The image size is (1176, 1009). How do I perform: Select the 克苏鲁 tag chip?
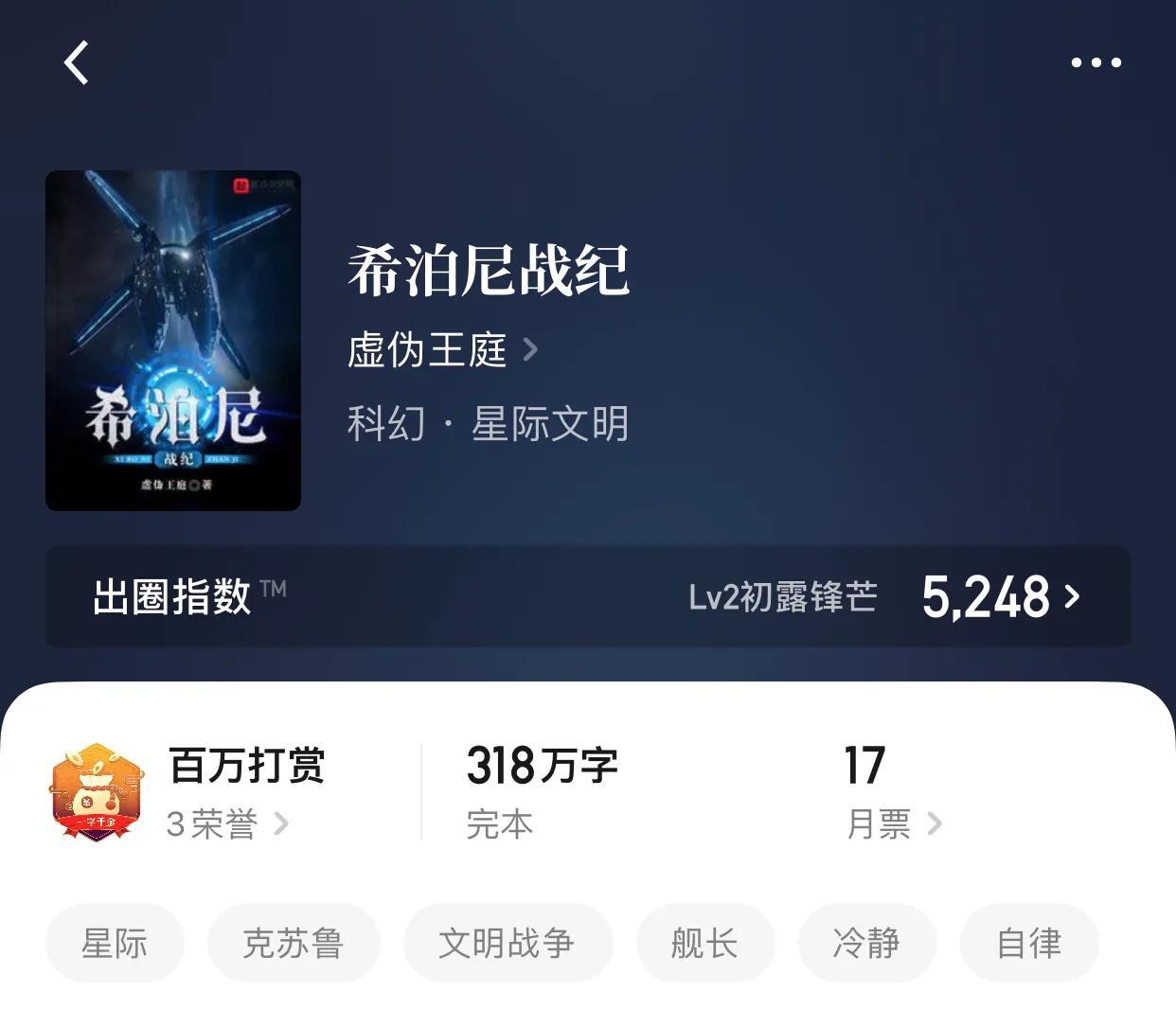pyautogui.click(x=293, y=943)
